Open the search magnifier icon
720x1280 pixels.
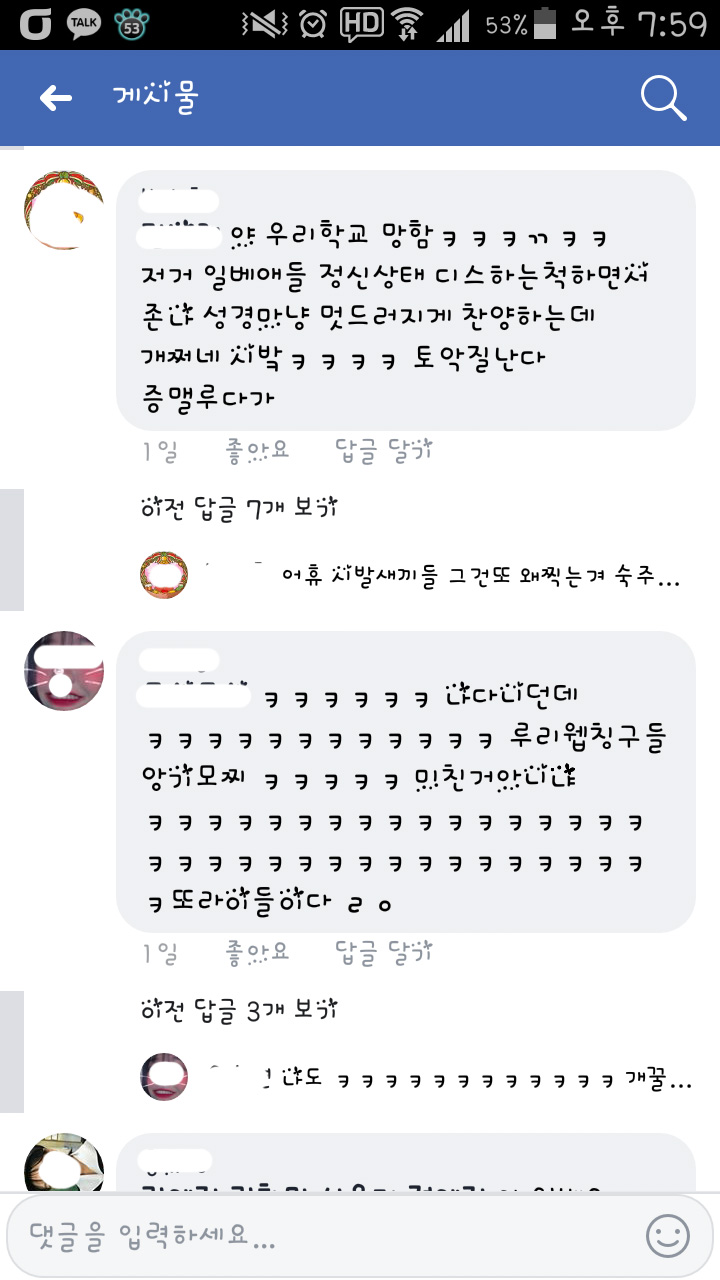click(662, 97)
